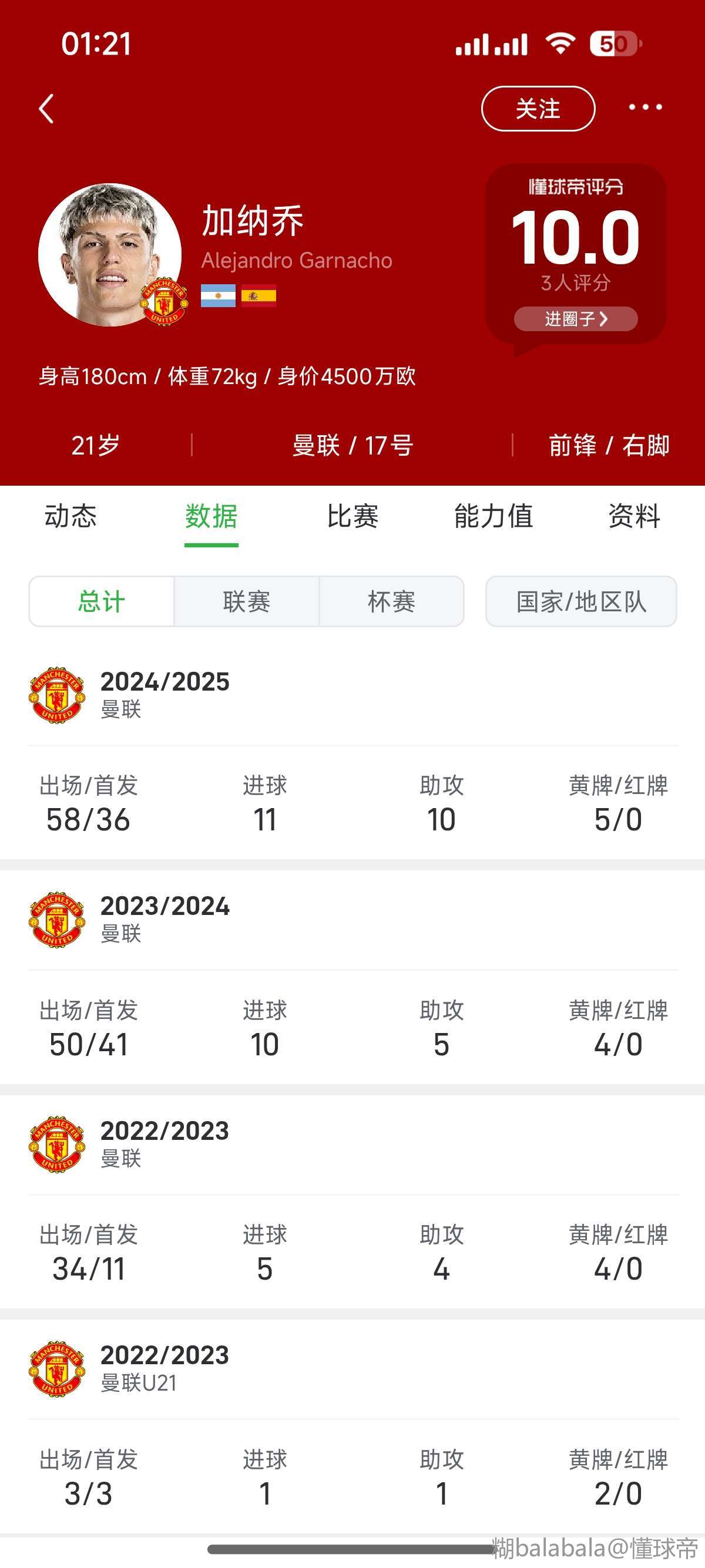705x1568 pixels.
Task: Open Garnacho's profile photo
Action: click(110, 254)
